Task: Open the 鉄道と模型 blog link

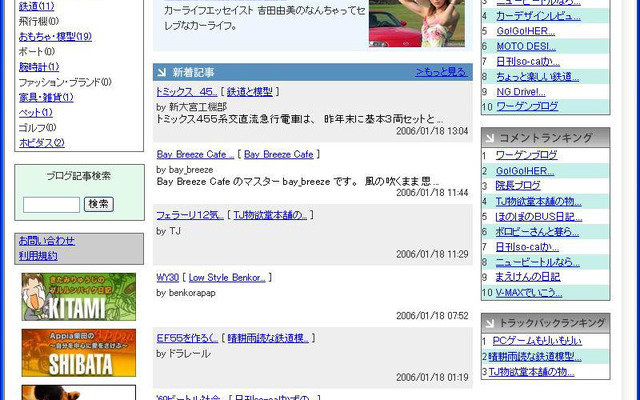Action: point(249,91)
